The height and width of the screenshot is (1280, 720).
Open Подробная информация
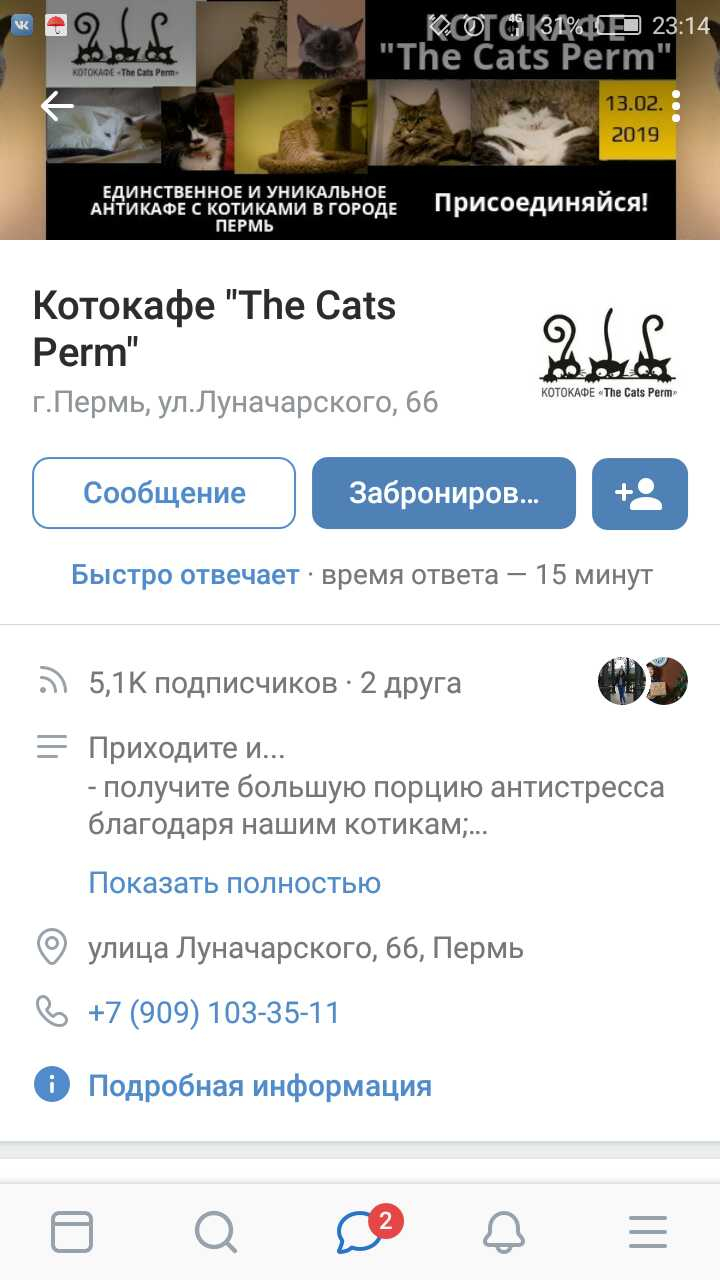click(x=260, y=1086)
